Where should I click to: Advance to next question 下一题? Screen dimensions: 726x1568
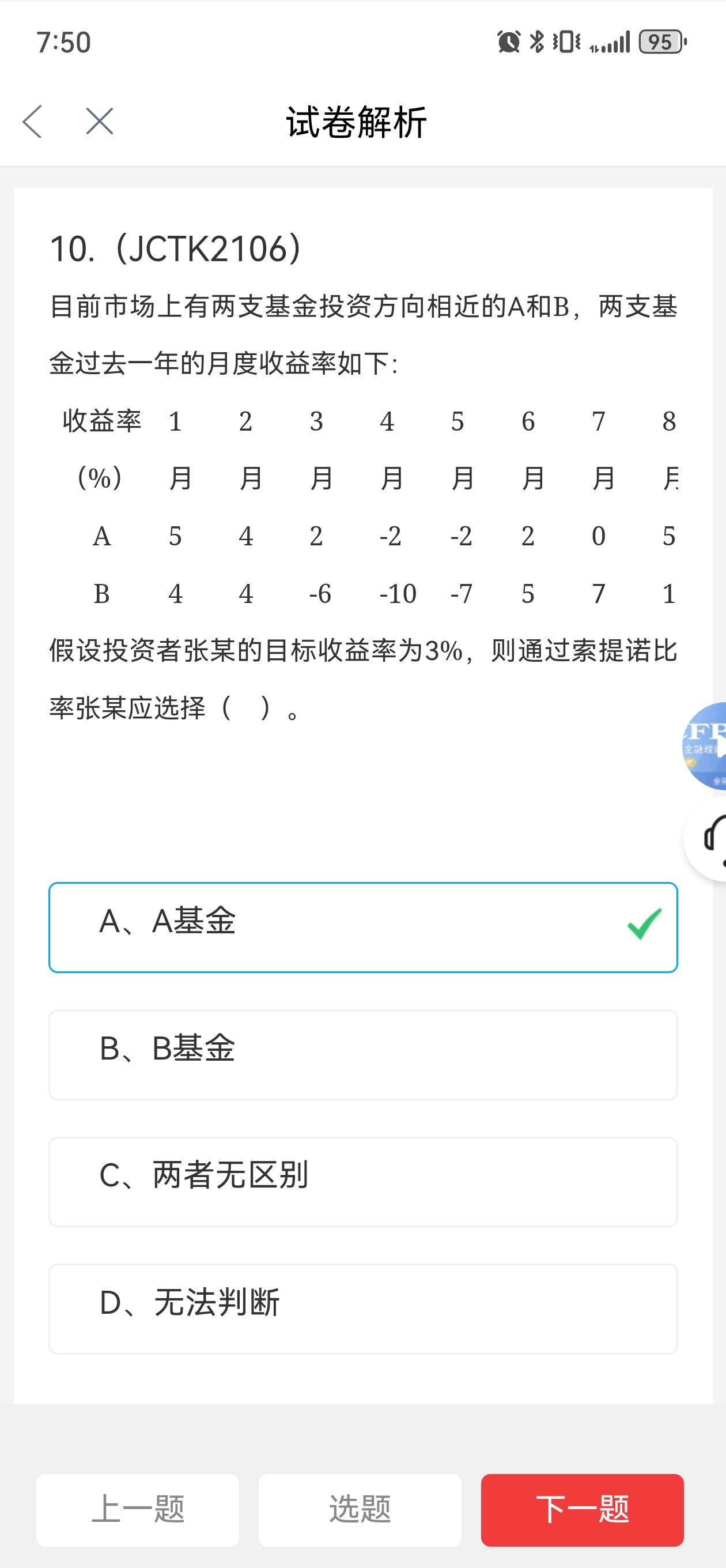pos(583,1510)
